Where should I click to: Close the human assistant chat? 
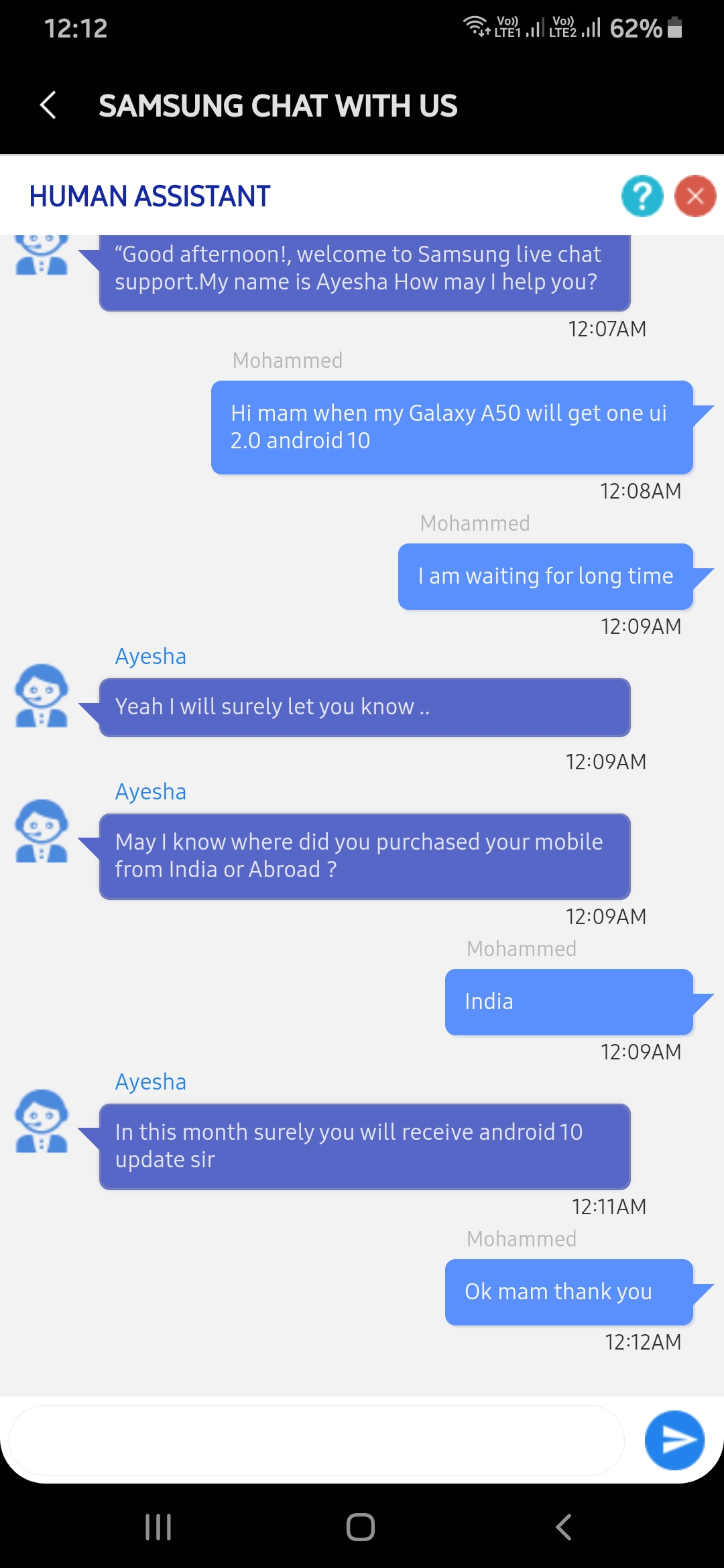(x=695, y=196)
